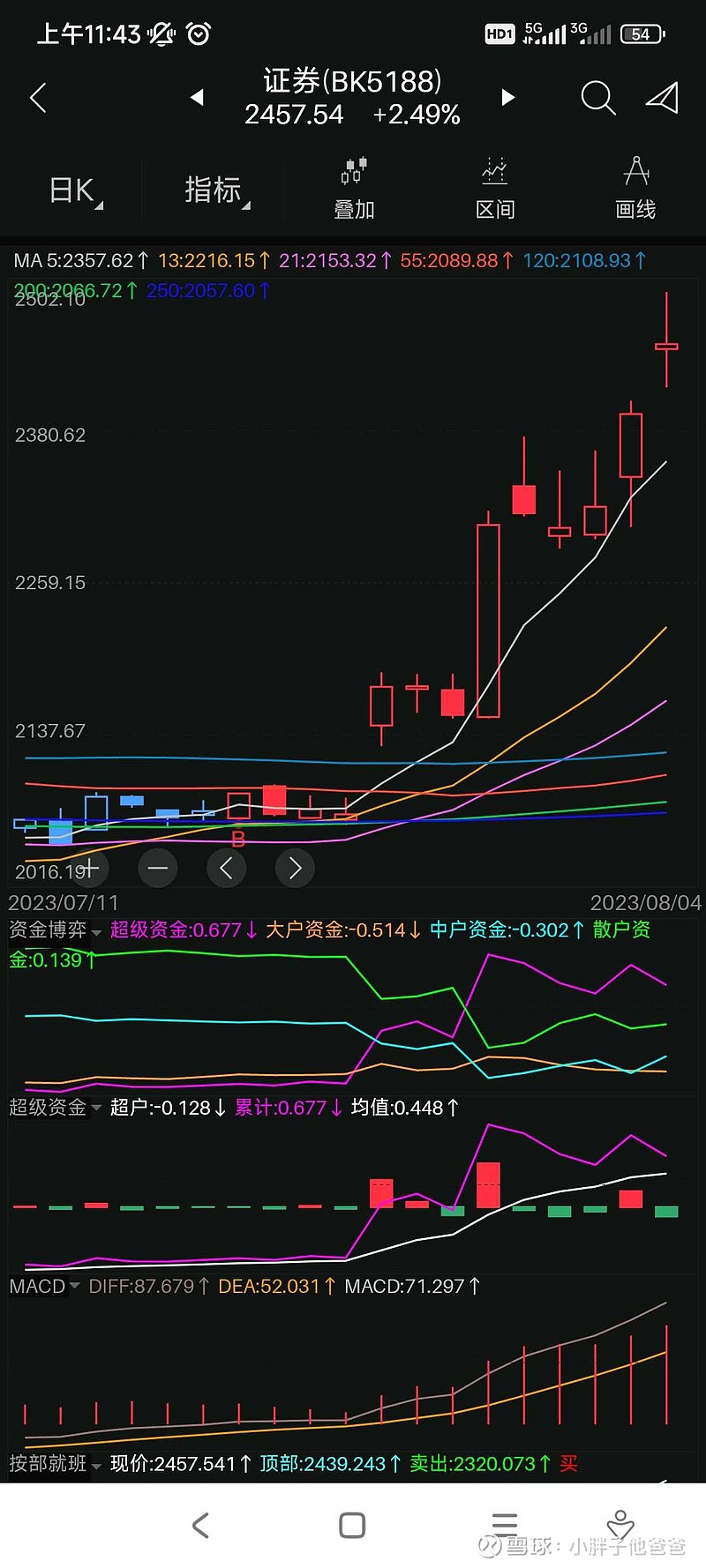This screenshot has height=1568, width=706.
Task: Change the MACD indicator dropdown
Action: pos(44,1287)
